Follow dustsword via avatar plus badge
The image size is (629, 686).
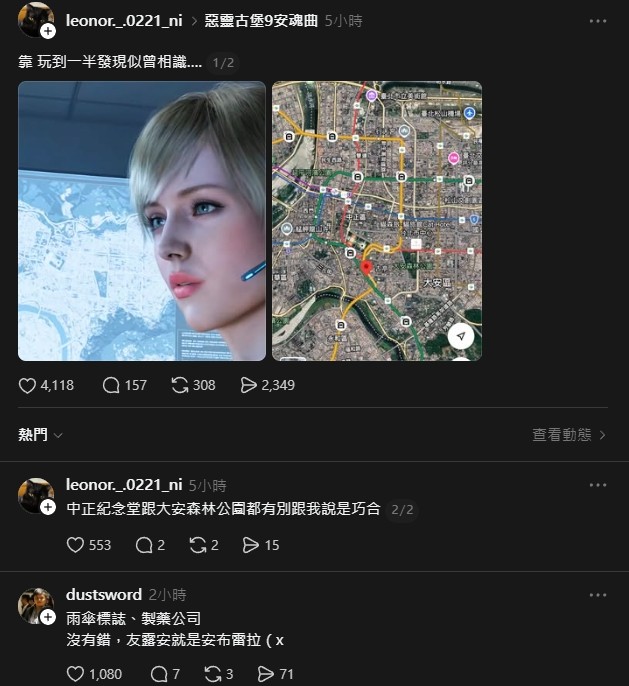[x=47, y=618]
